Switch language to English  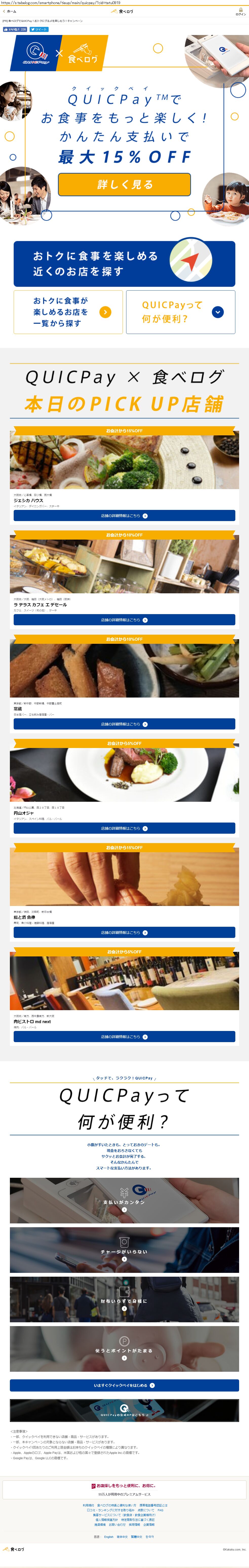[x=109, y=1536]
